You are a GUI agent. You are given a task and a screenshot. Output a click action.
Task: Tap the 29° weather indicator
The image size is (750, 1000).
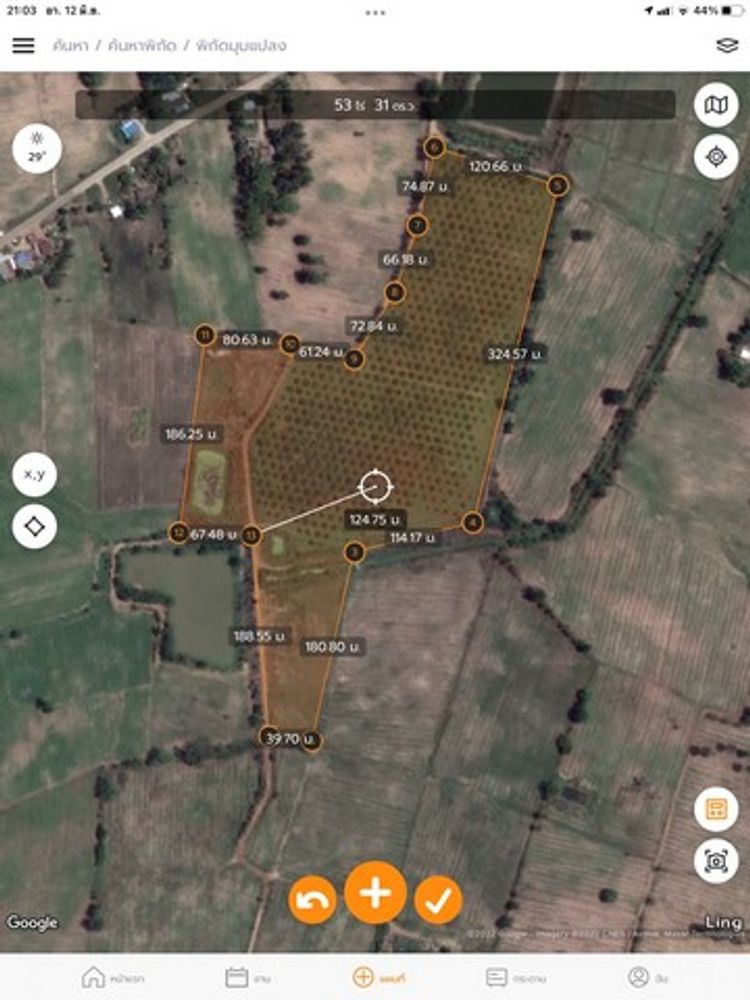coord(37,148)
